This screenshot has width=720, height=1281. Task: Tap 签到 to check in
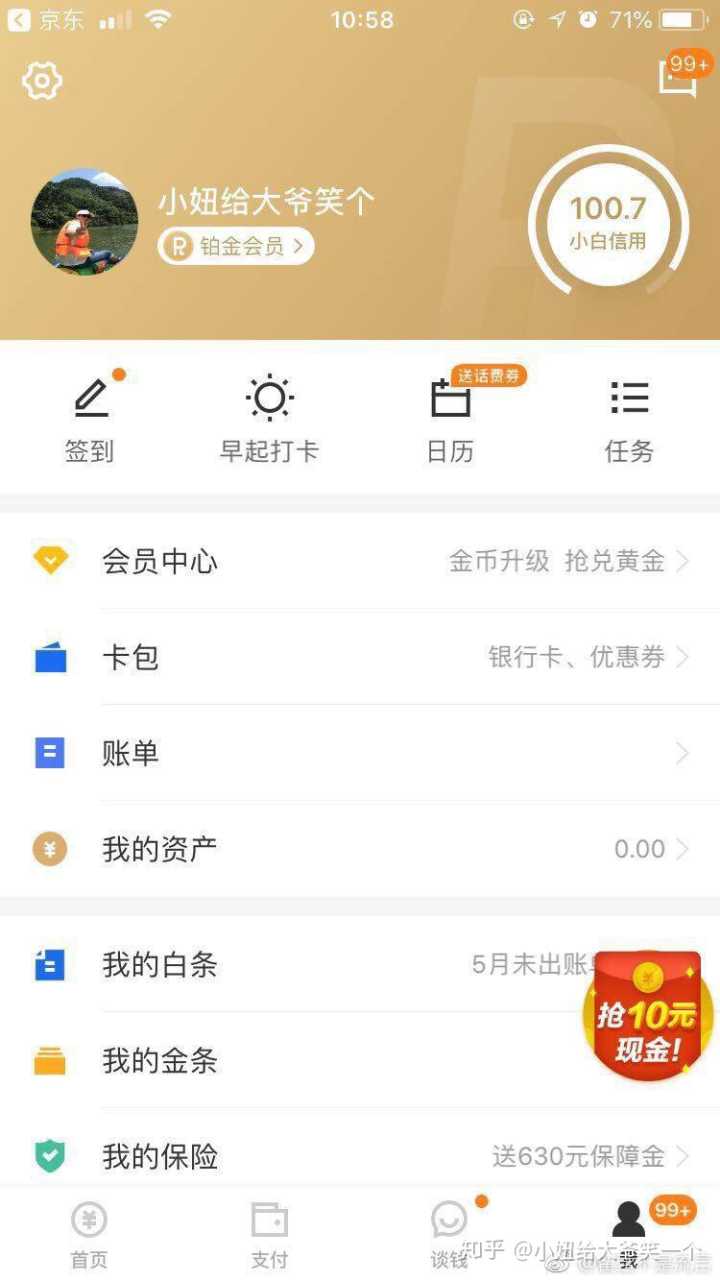(90, 420)
